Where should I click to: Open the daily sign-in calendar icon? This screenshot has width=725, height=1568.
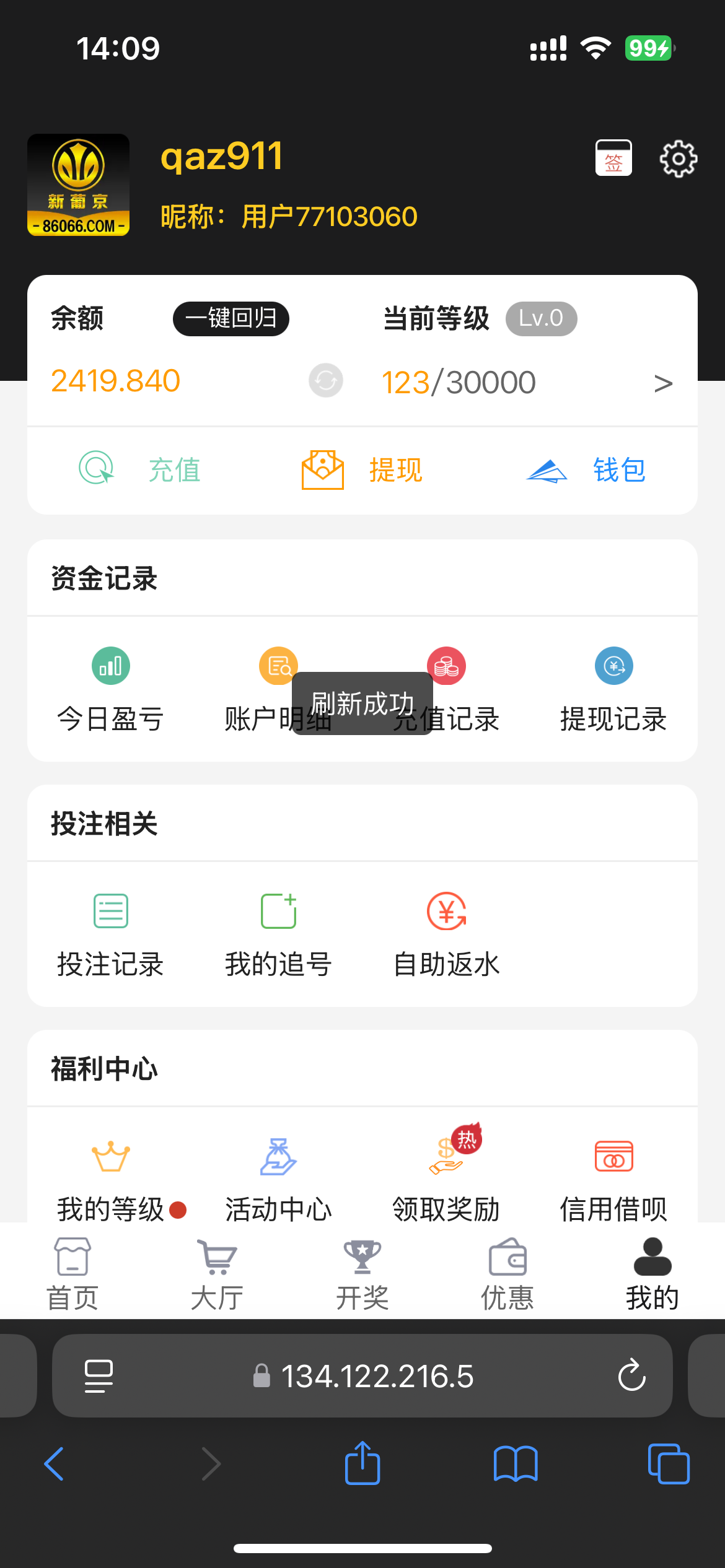click(613, 158)
